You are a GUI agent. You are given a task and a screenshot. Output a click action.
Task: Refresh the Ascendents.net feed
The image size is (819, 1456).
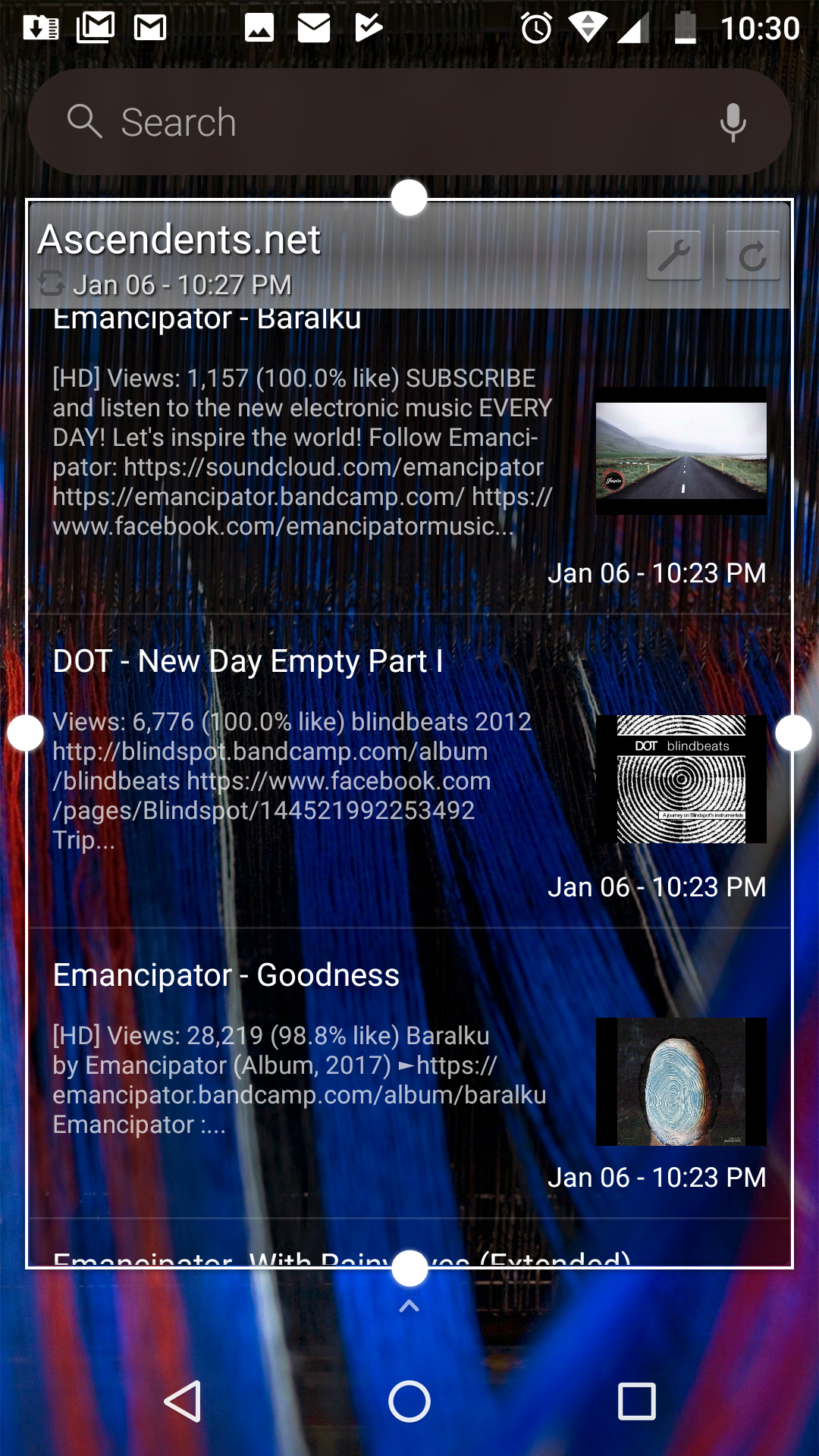[x=752, y=256]
